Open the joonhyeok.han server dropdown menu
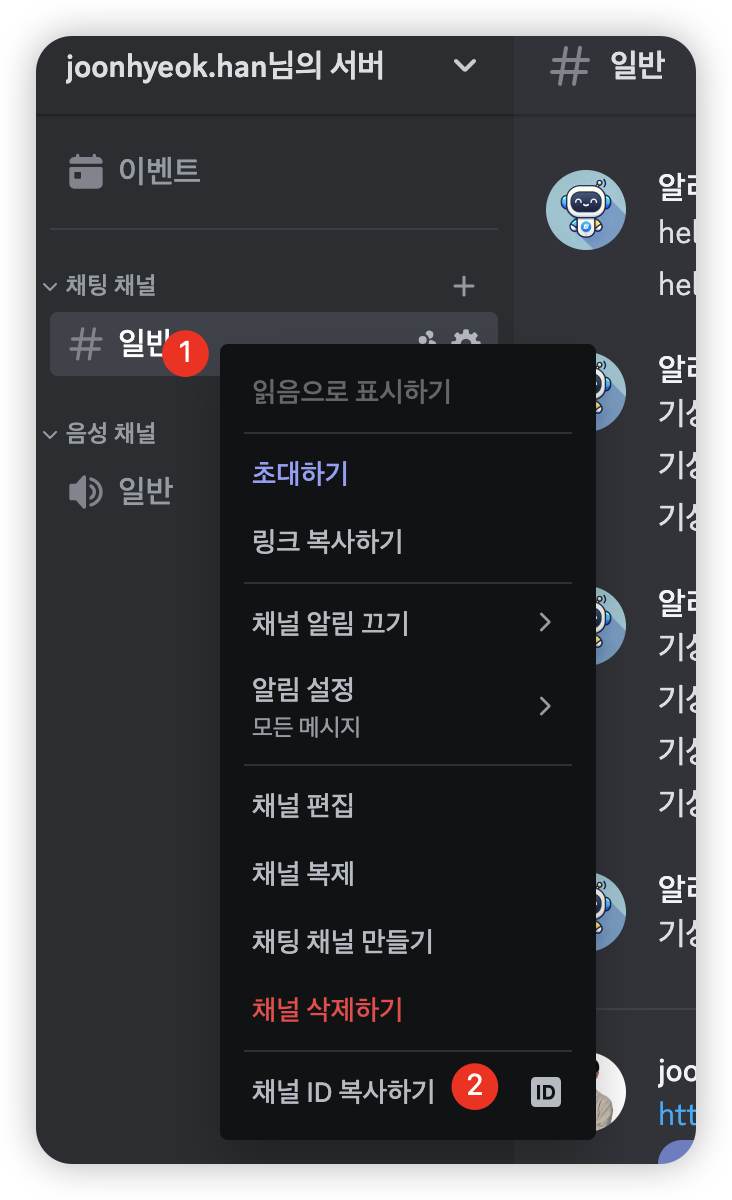This screenshot has width=732, height=1200. (x=464, y=67)
